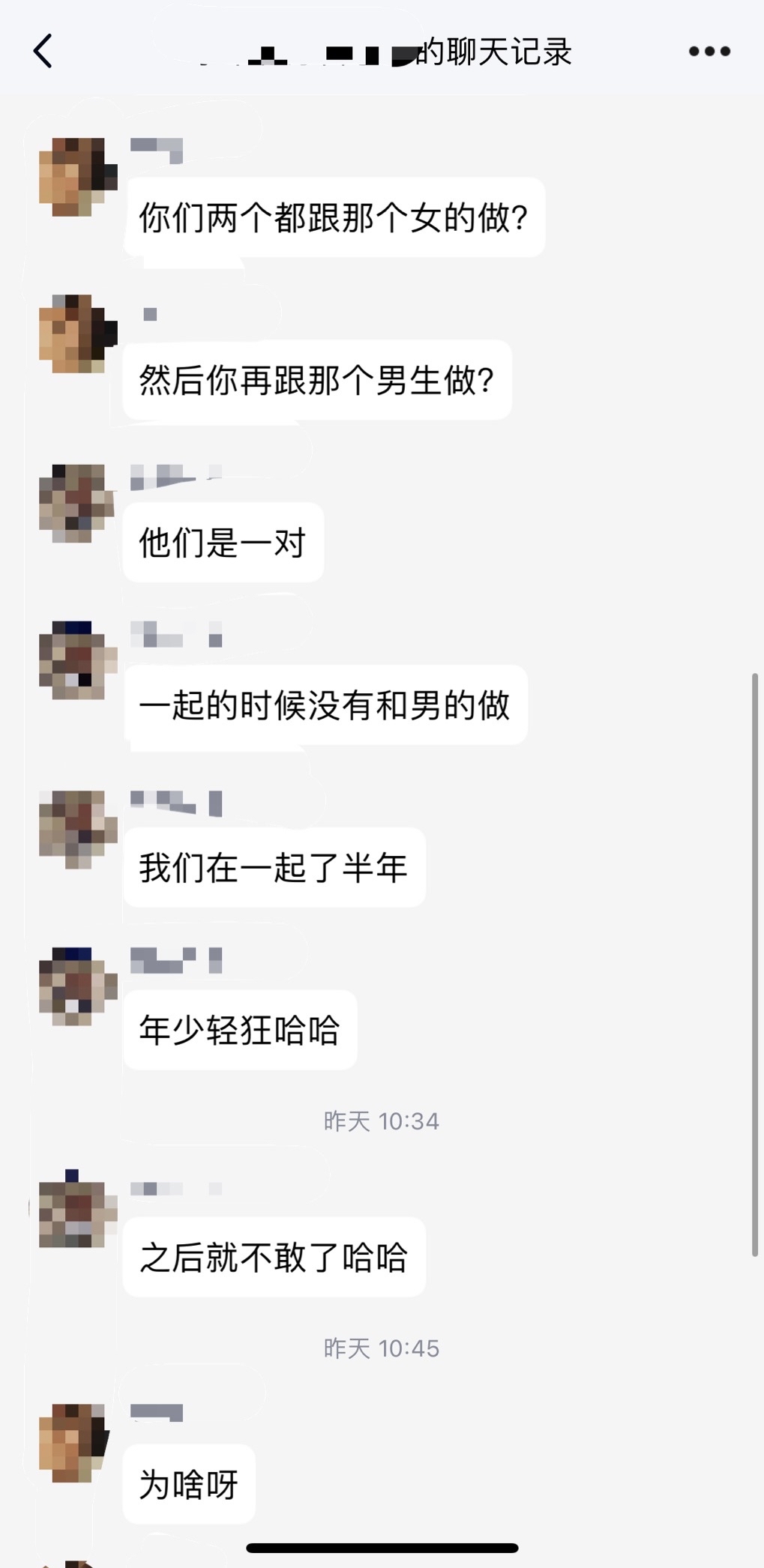Open the three-dot overflow menu
This screenshot has height=1568, width=764.
[709, 52]
